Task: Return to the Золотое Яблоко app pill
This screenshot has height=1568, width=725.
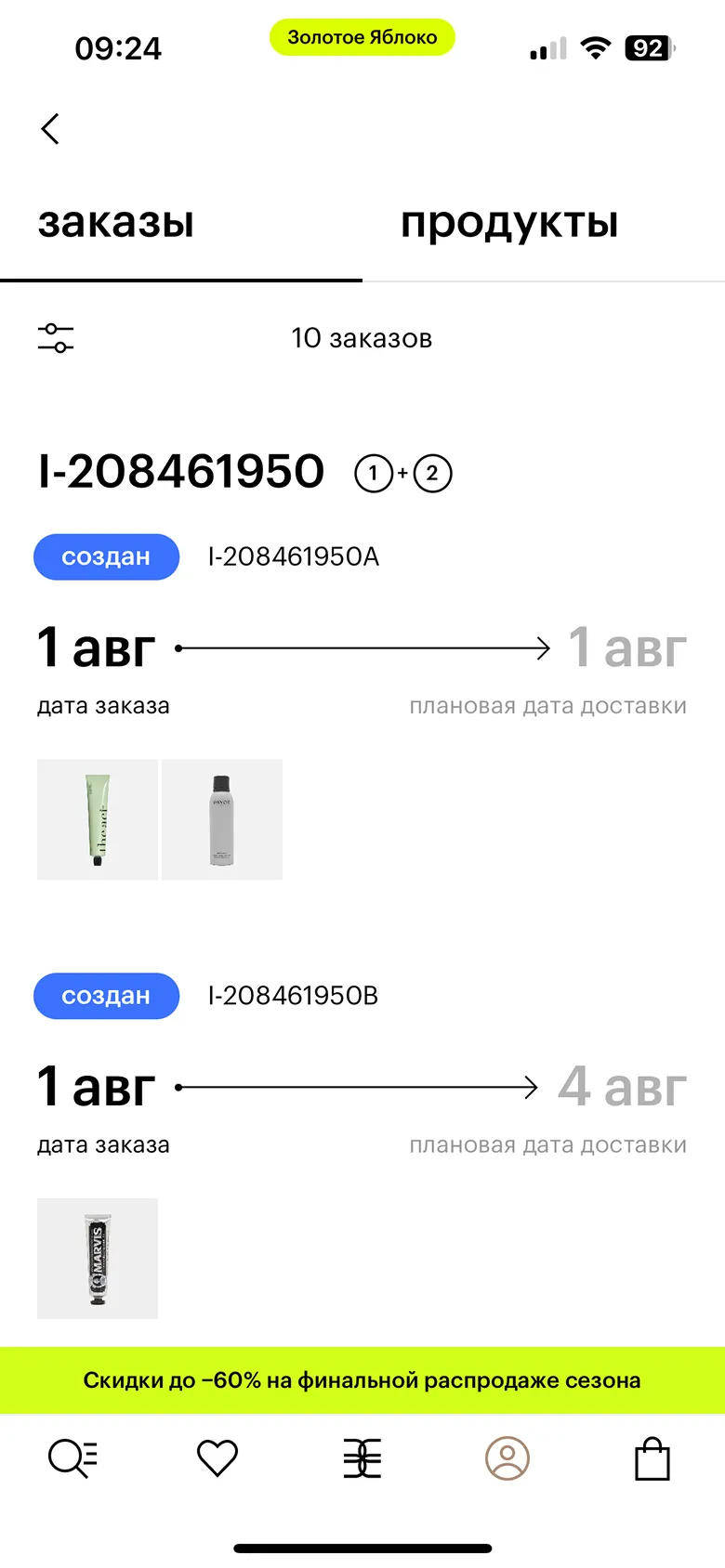Action: (x=362, y=37)
